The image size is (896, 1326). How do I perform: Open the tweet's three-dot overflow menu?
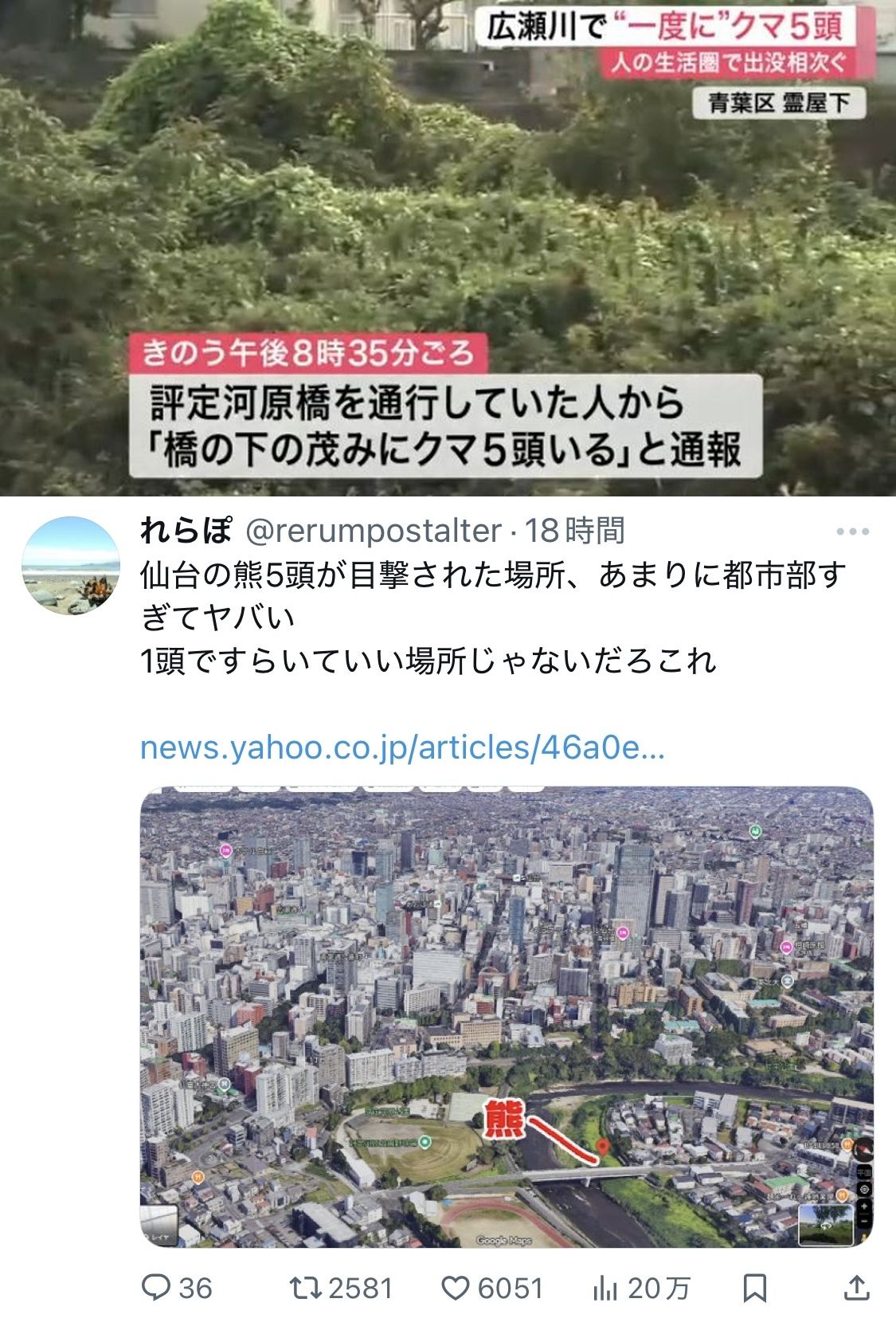tap(852, 532)
